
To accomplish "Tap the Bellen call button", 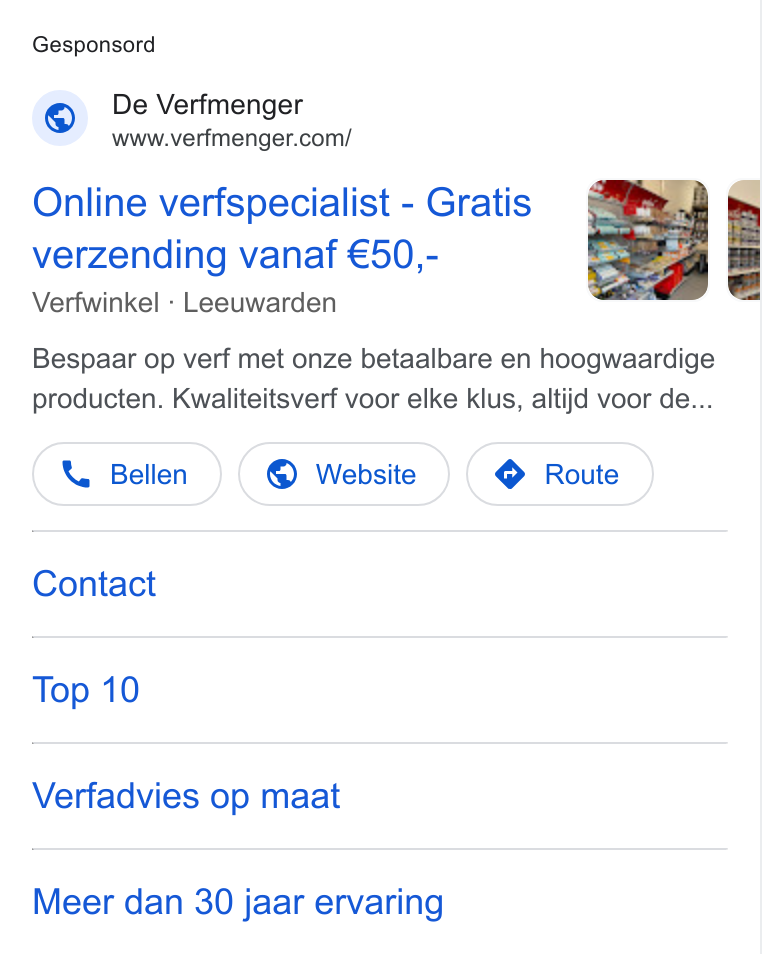I will click(x=127, y=474).
